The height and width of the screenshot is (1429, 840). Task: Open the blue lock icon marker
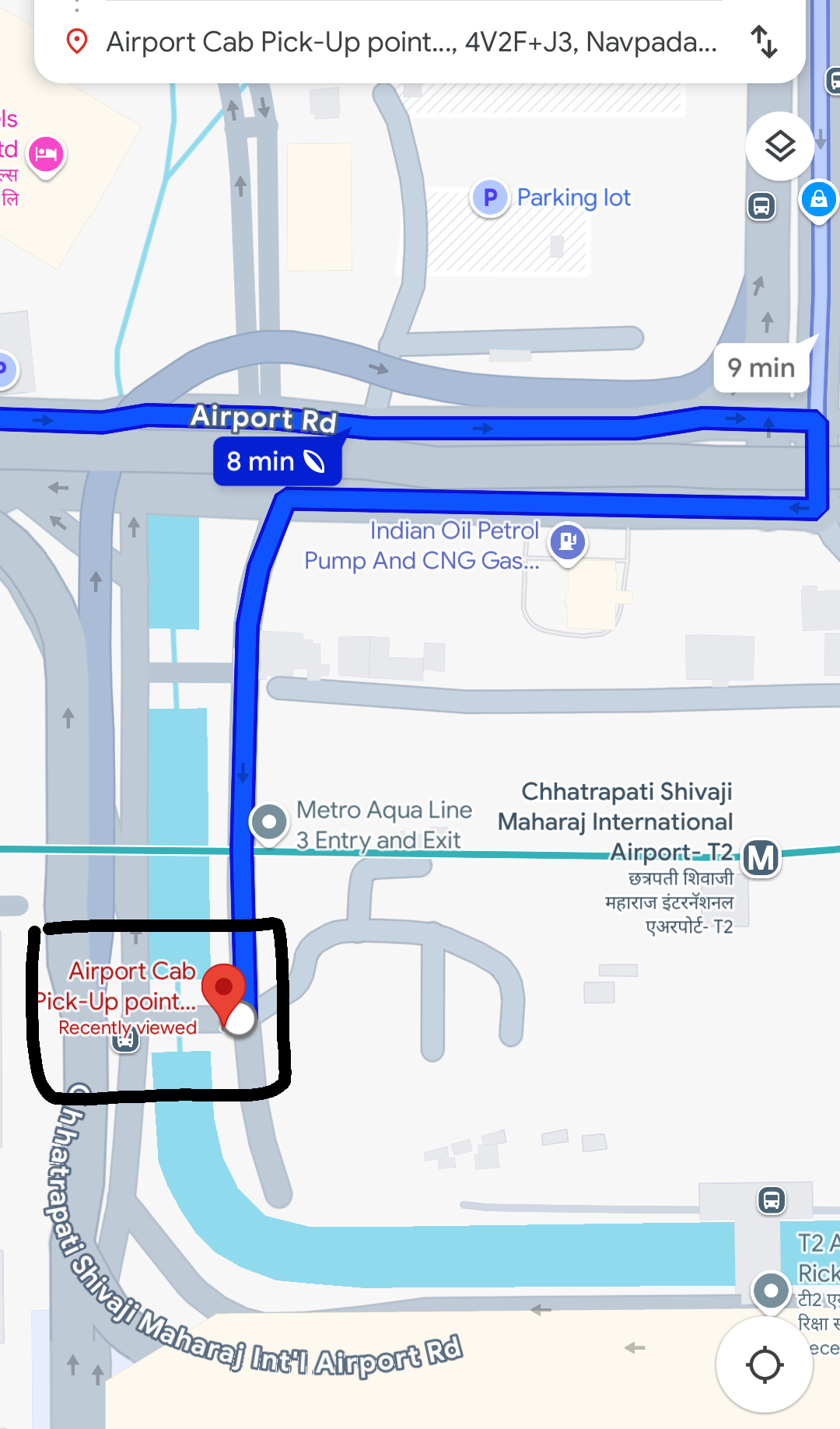click(x=818, y=200)
